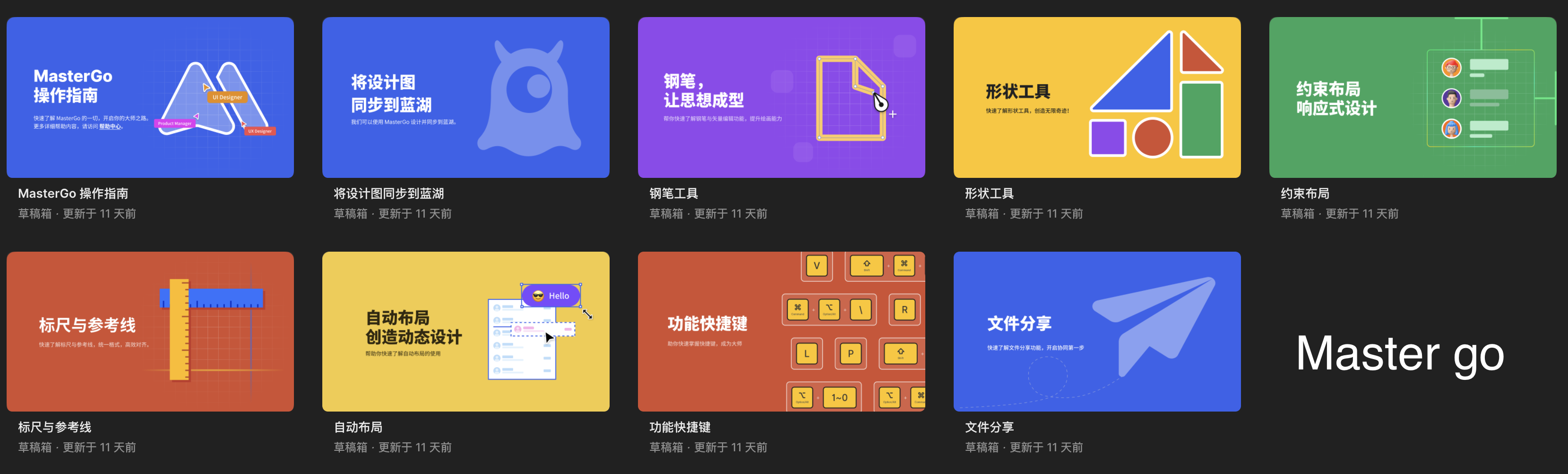Open the MasterGo 操作指南 file
1568x474 pixels.
click(x=150, y=97)
